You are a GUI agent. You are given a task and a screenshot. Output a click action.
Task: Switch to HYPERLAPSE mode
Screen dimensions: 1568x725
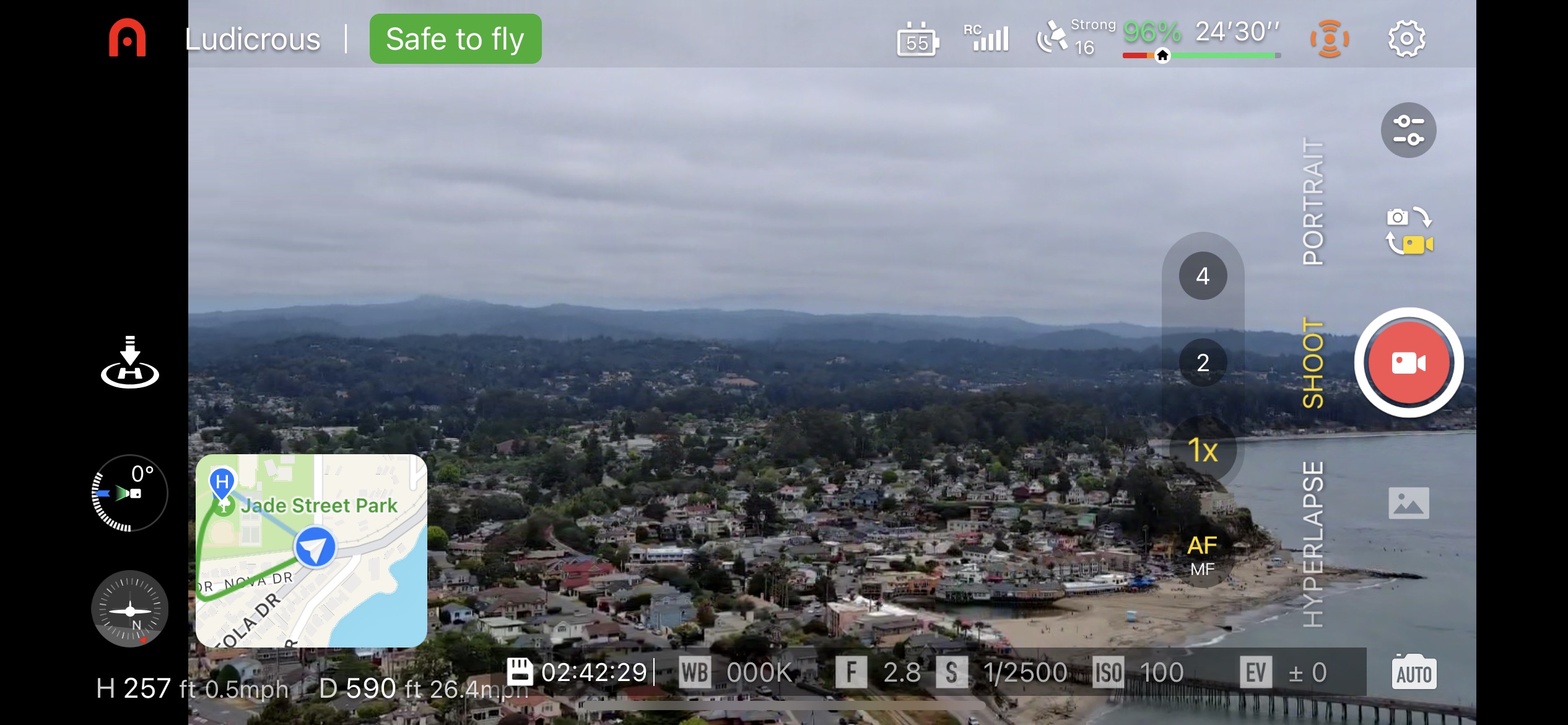click(1313, 544)
